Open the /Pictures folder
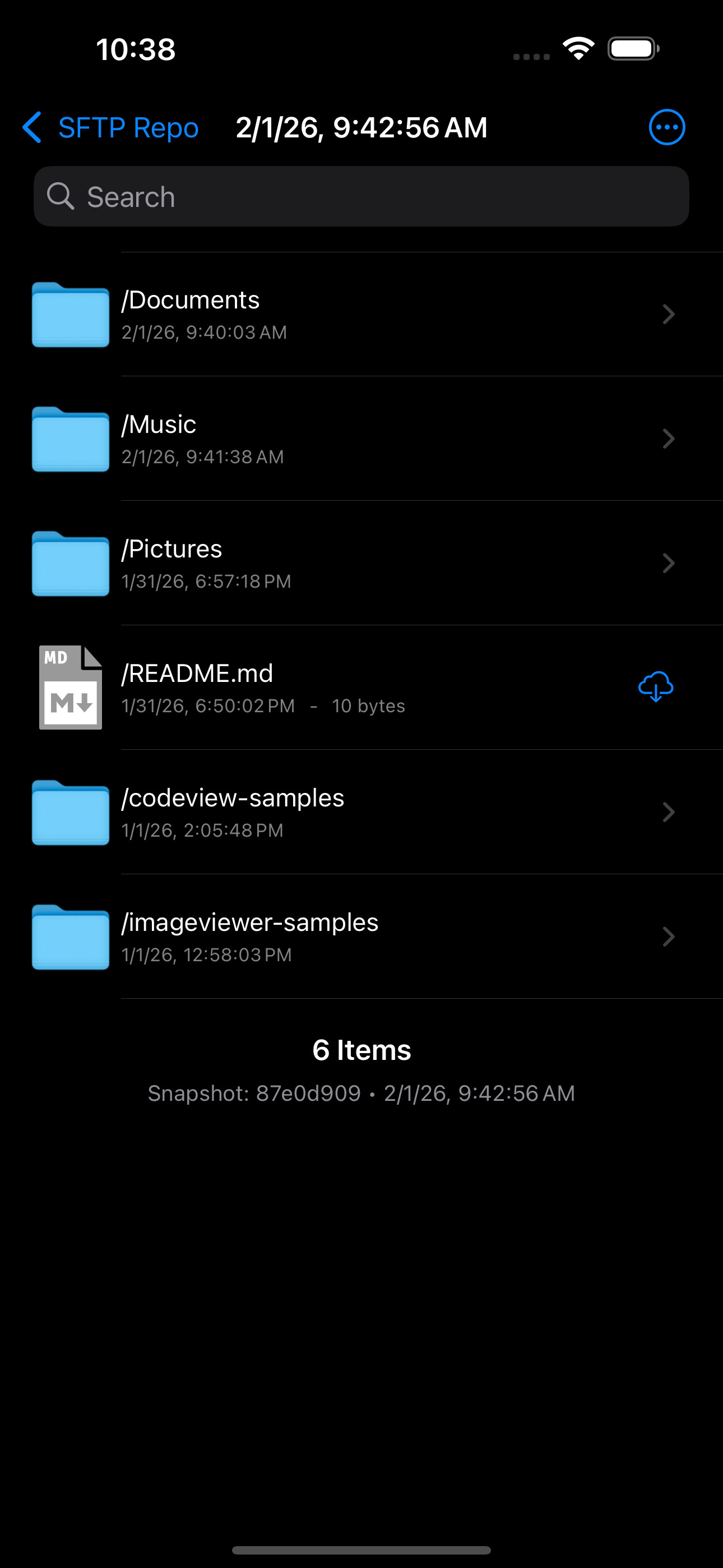This screenshot has height=1568, width=723. [x=361, y=564]
